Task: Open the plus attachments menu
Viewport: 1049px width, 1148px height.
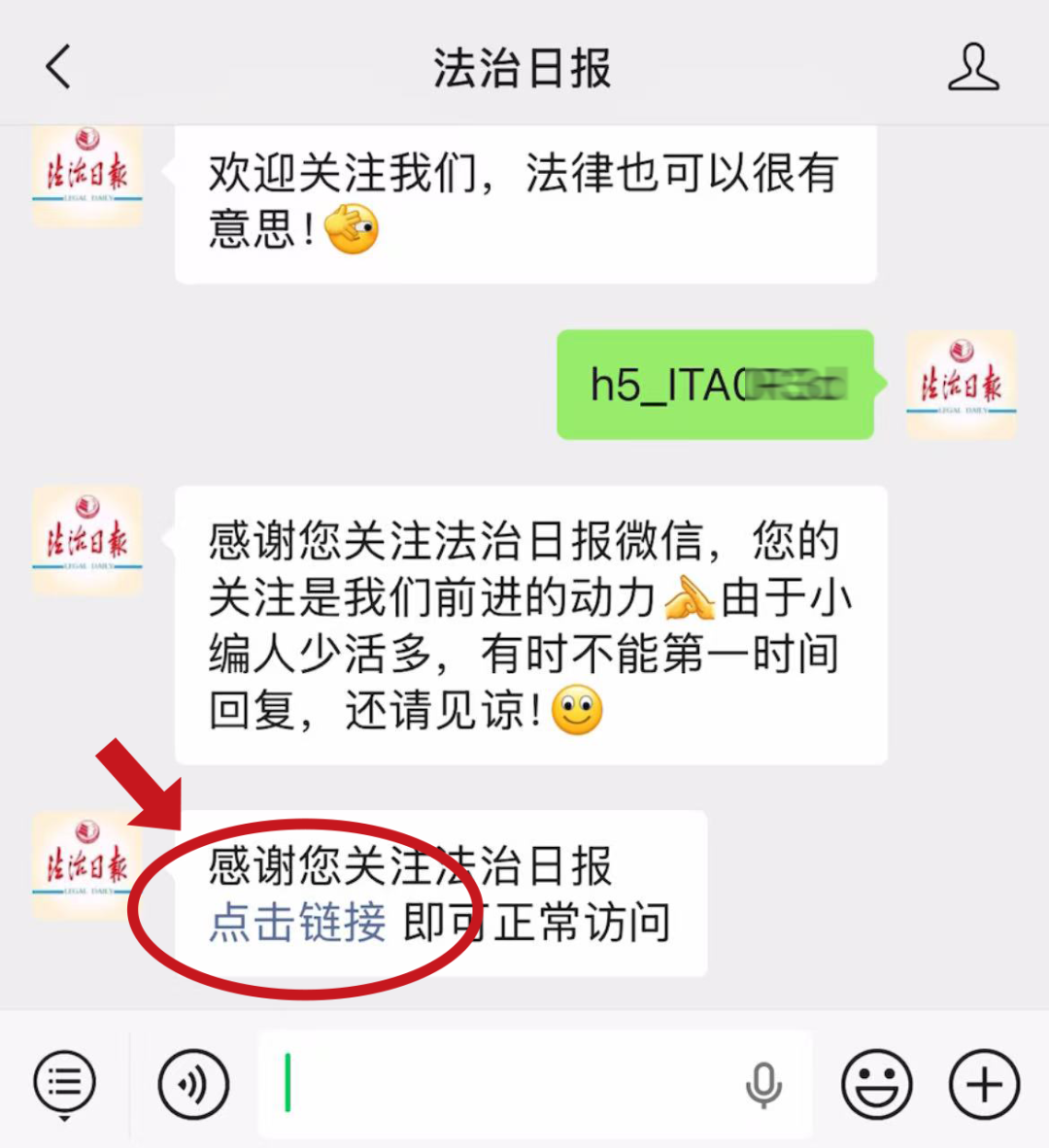Action: click(983, 1084)
